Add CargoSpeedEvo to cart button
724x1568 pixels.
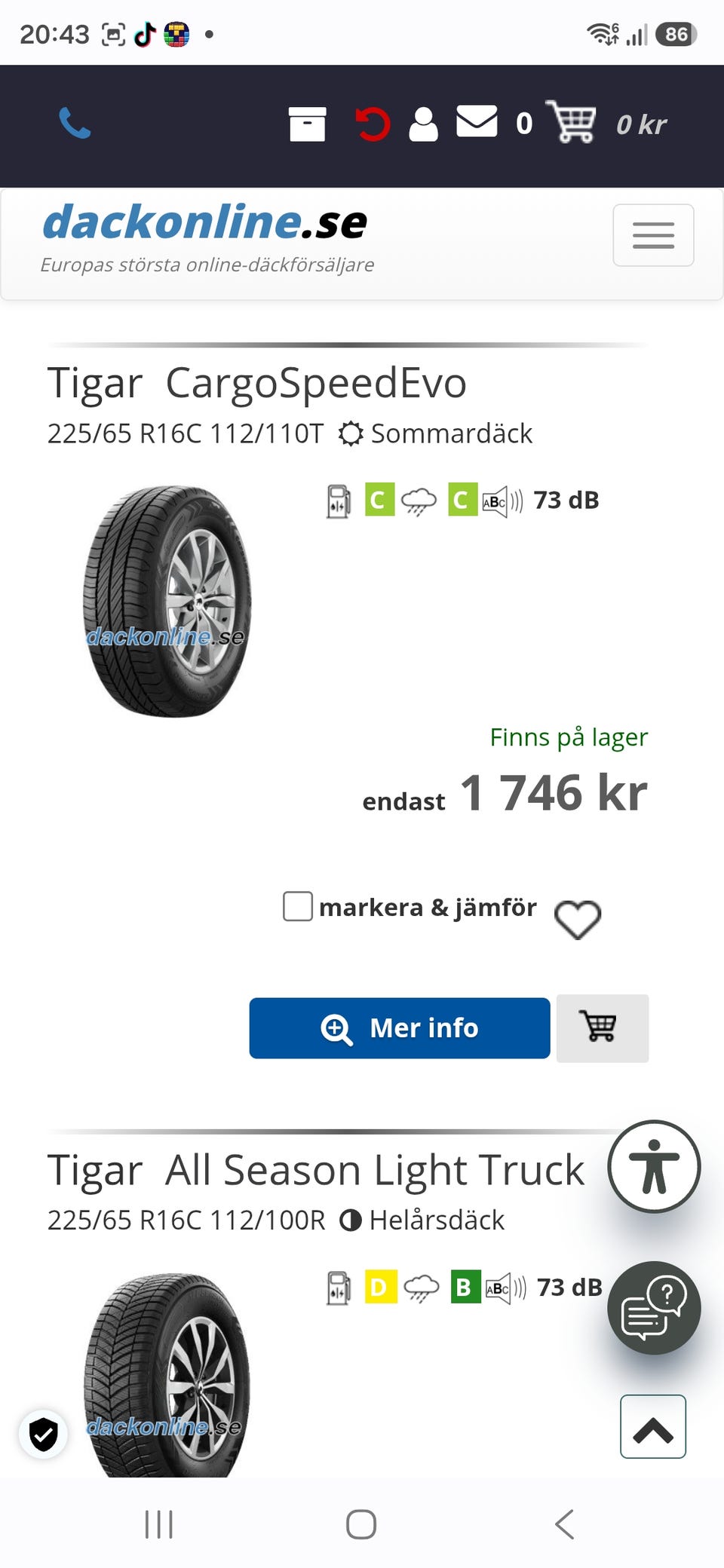(x=603, y=1028)
